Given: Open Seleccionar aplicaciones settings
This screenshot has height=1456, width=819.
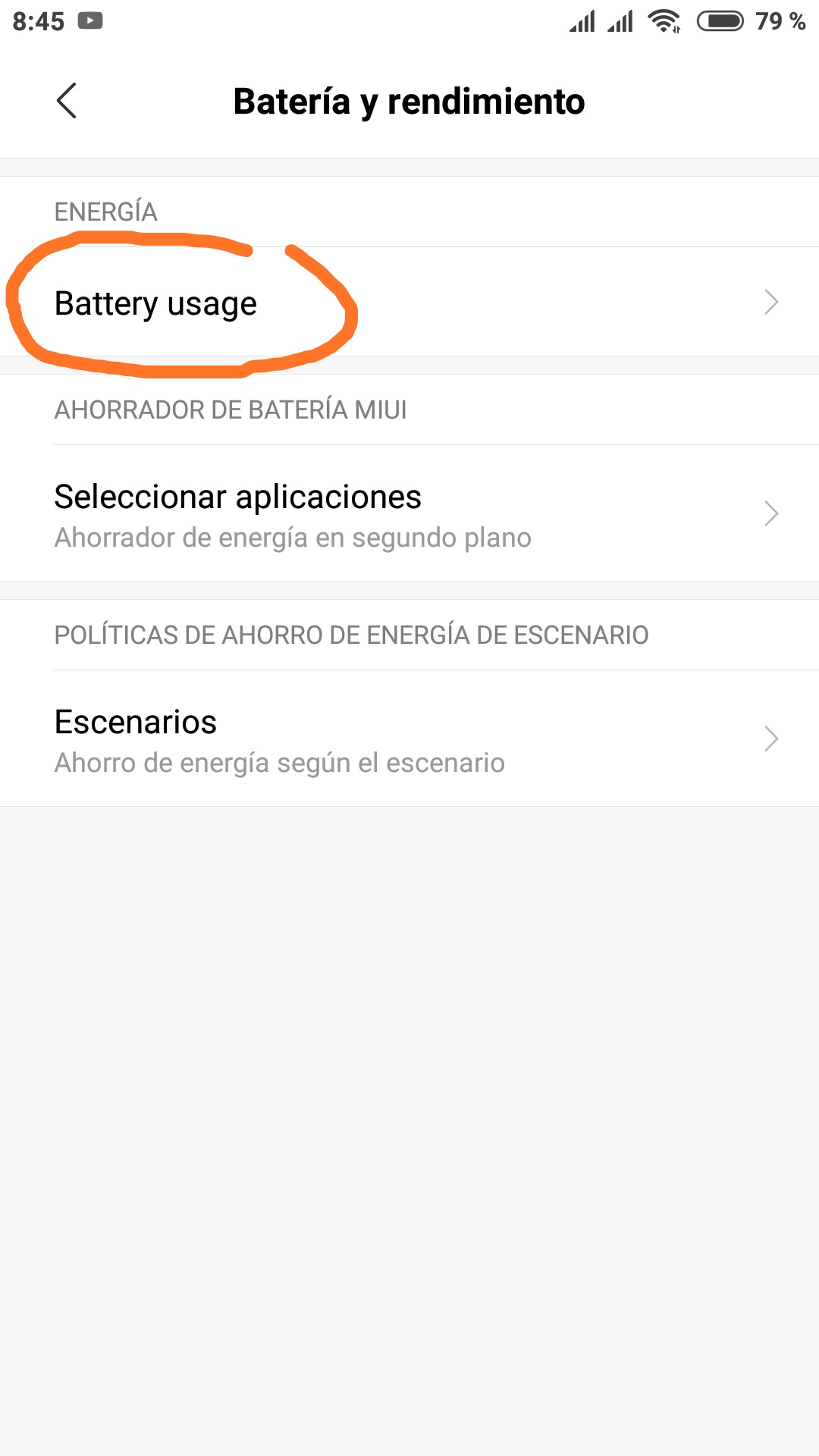Looking at the screenshot, I should 409,513.
